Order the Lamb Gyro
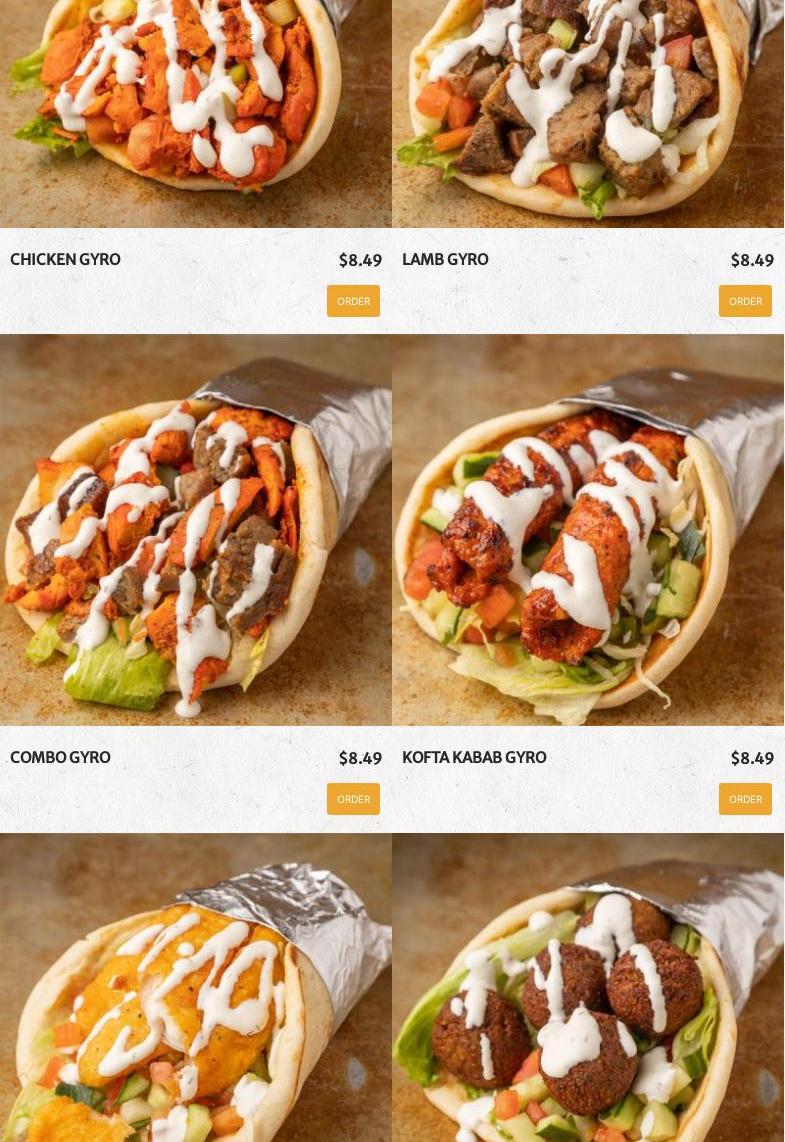The width and height of the screenshot is (785, 1142). point(745,301)
